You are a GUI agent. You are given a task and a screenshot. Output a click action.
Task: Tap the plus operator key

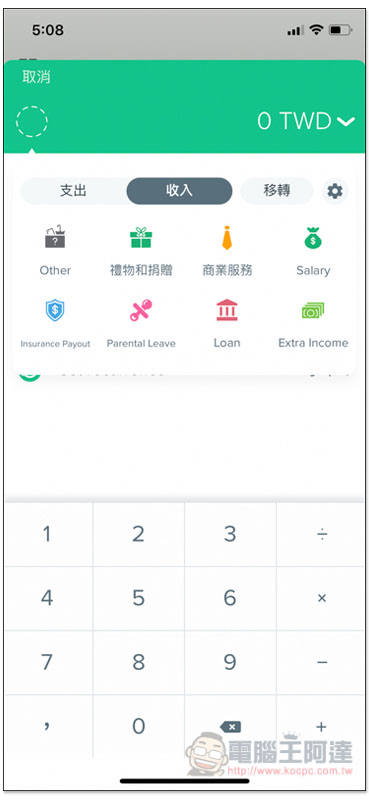tap(322, 727)
